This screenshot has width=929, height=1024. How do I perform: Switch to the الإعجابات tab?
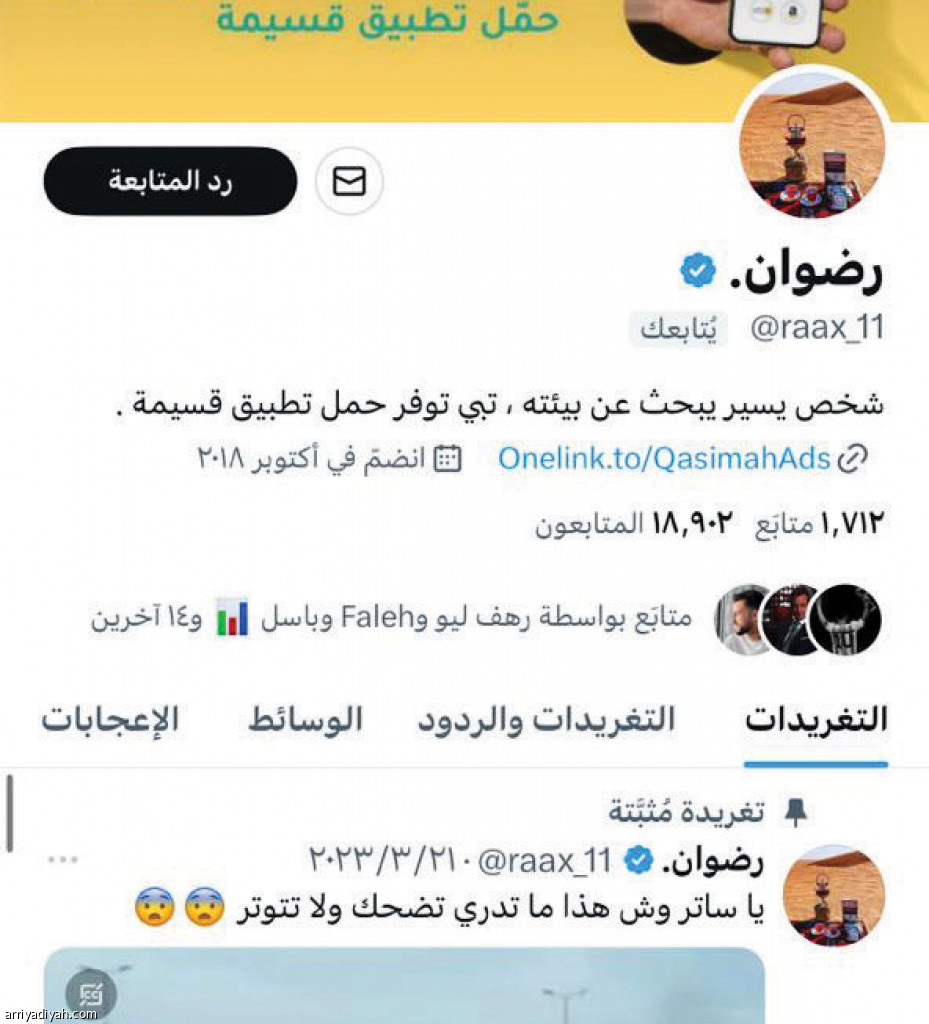click(110, 720)
